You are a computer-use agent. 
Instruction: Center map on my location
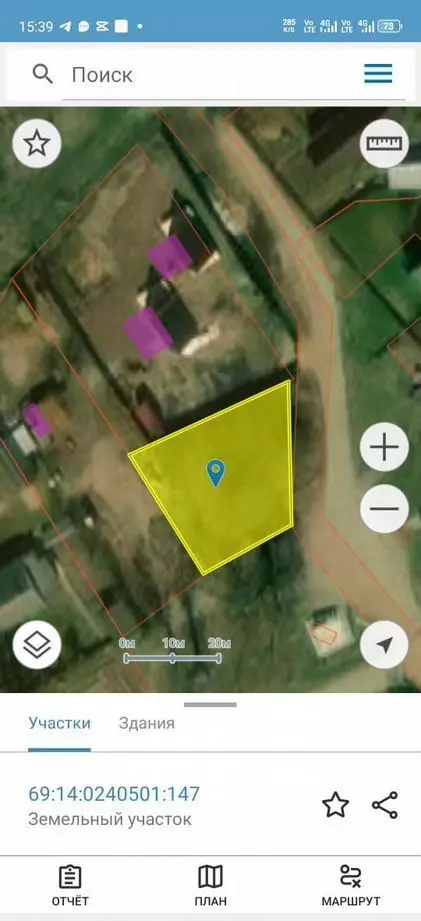[384, 645]
